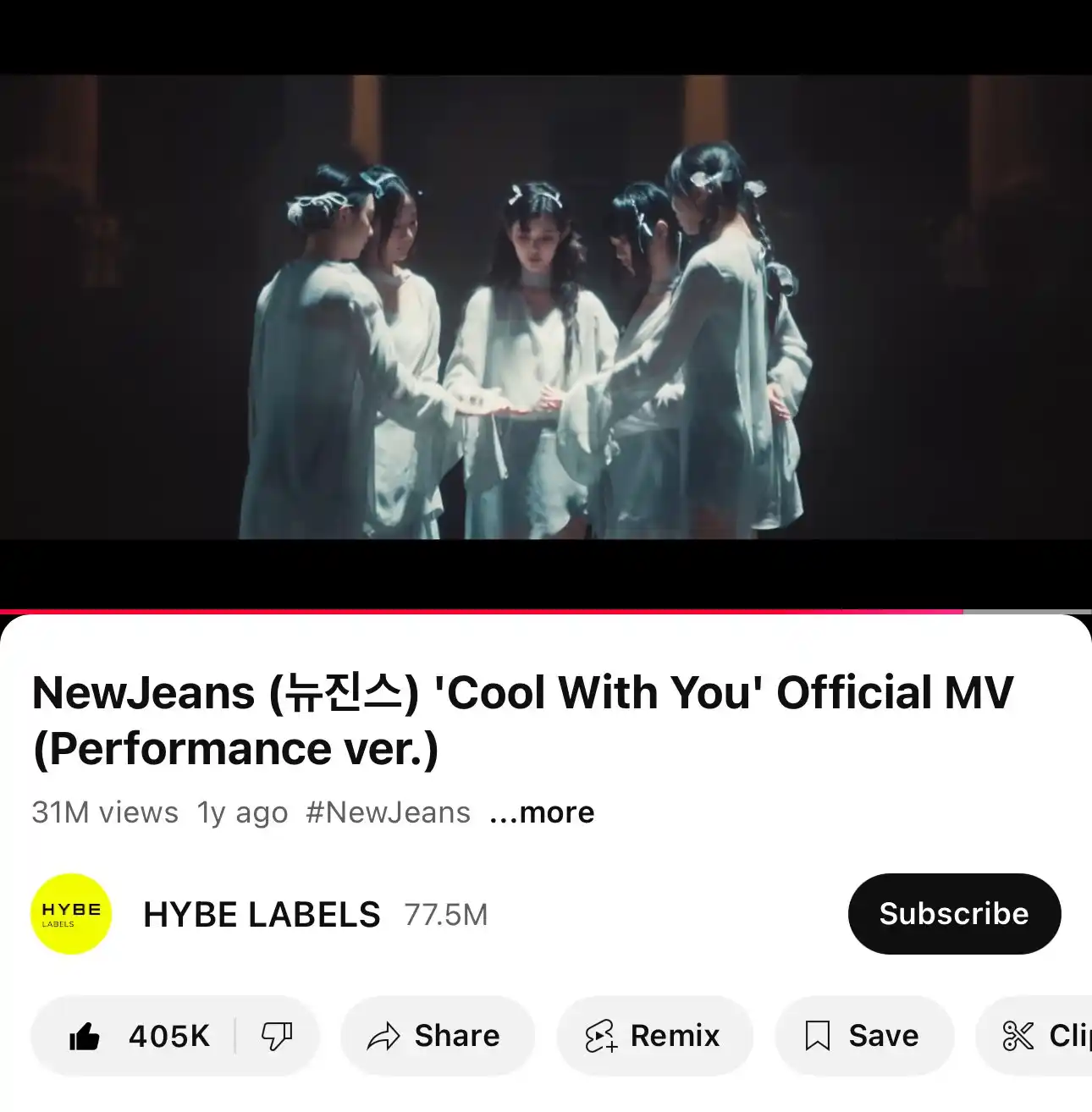This screenshot has height=1112, width=1092.
Task: Dislike this video
Action: pos(277,1036)
